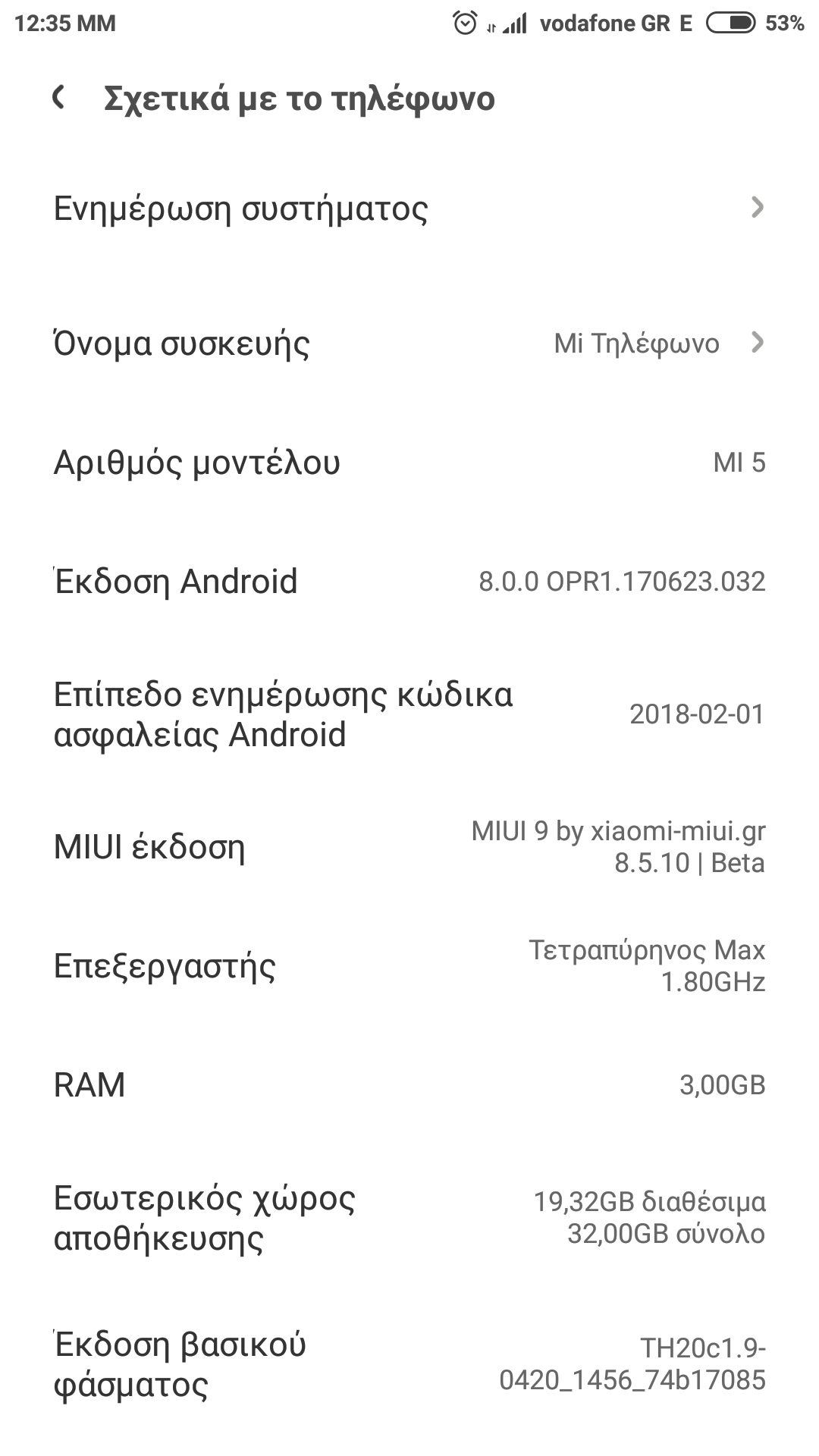
Task: Open Ενημέρωση συστήματος
Action: coord(409,209)
